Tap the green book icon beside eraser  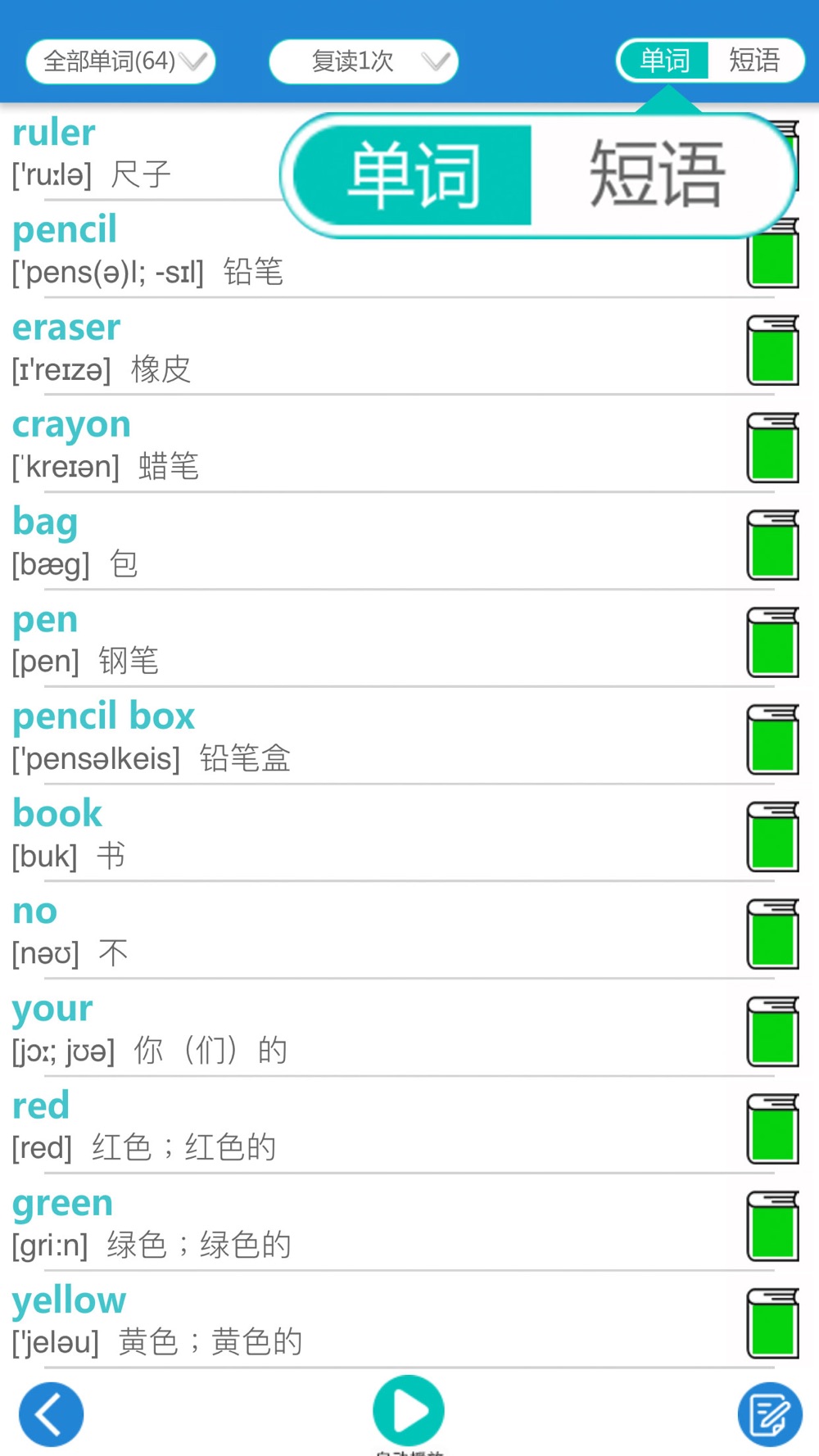(x=772, y=350)
